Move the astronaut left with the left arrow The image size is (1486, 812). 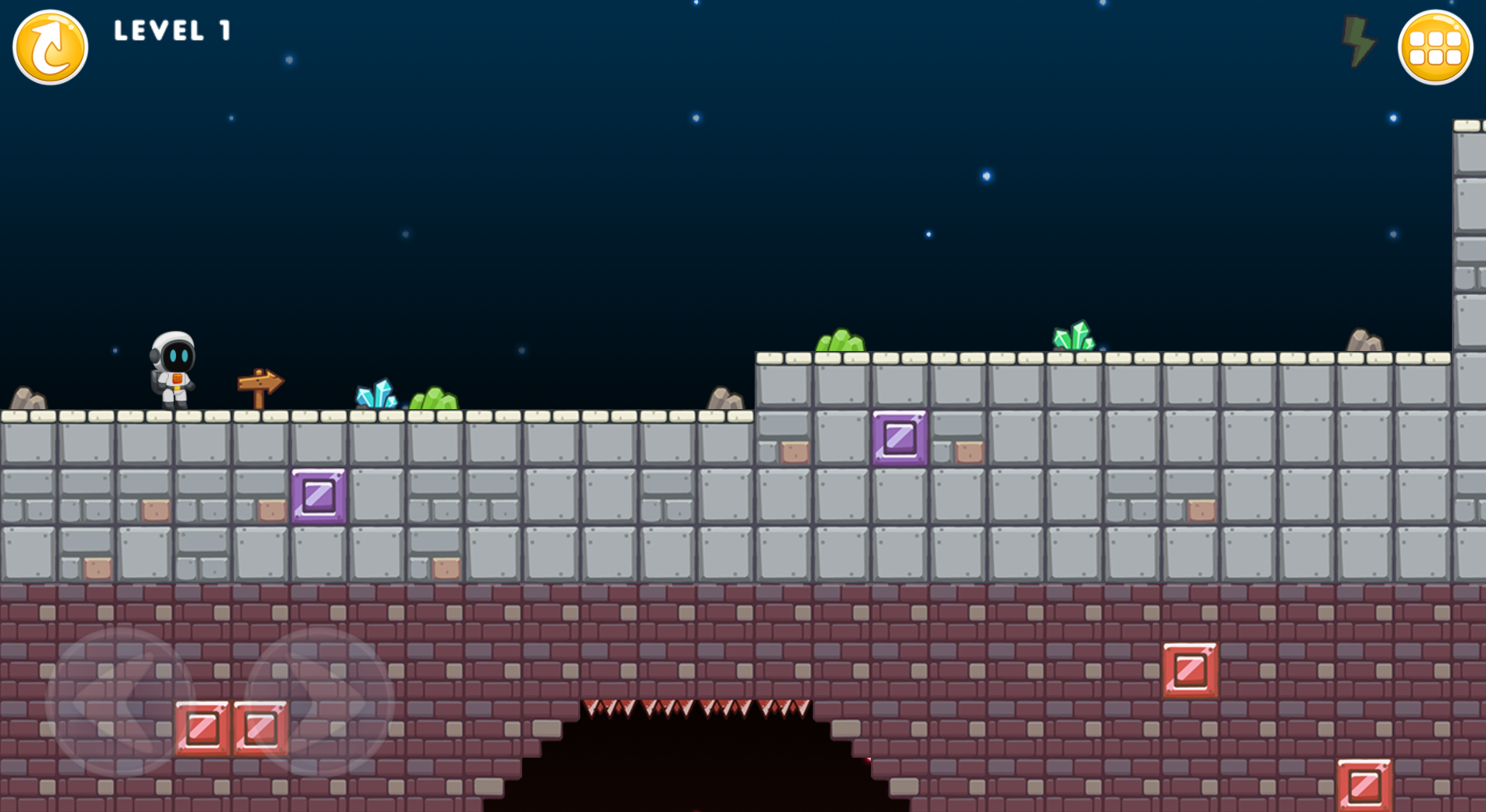coord(120,702)
